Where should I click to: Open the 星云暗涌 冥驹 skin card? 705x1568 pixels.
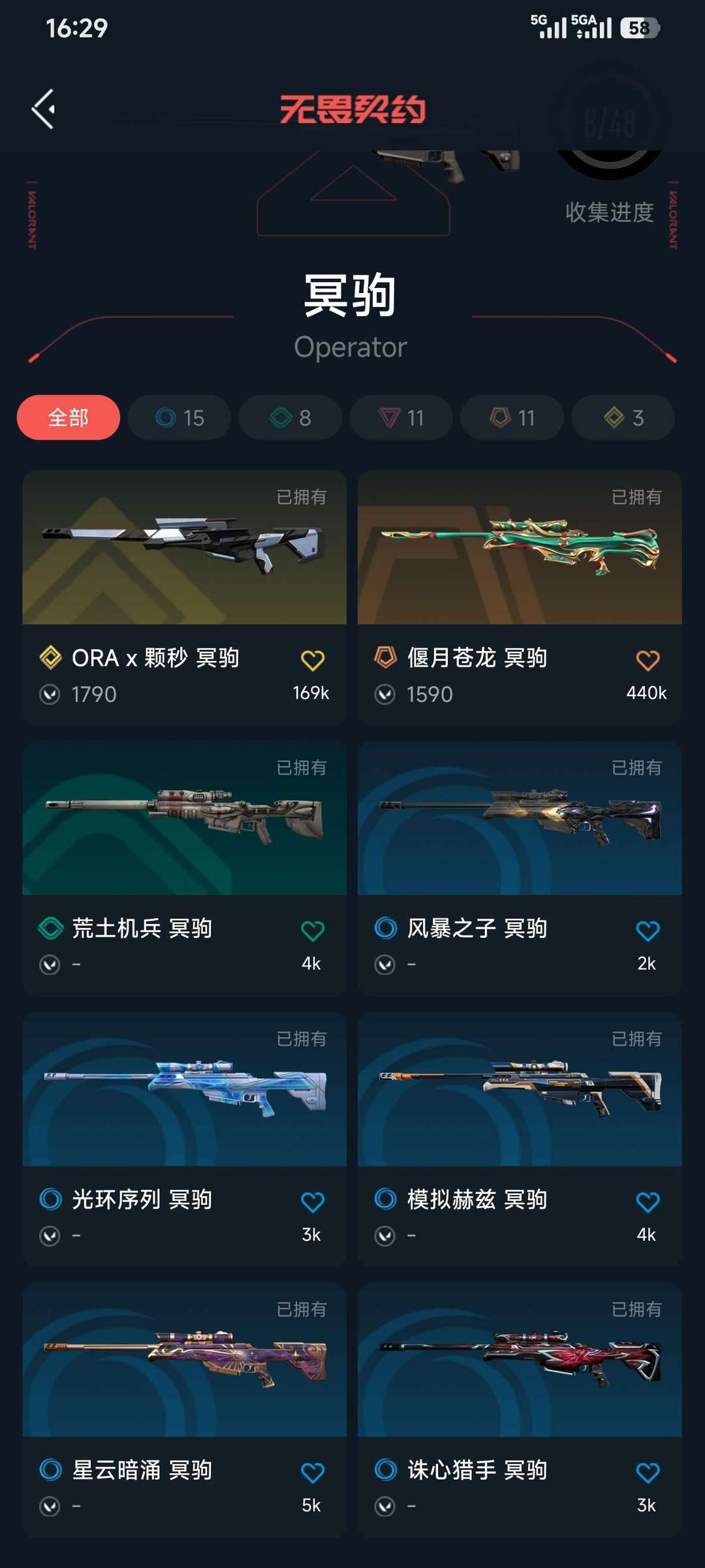coord(185,1410)
